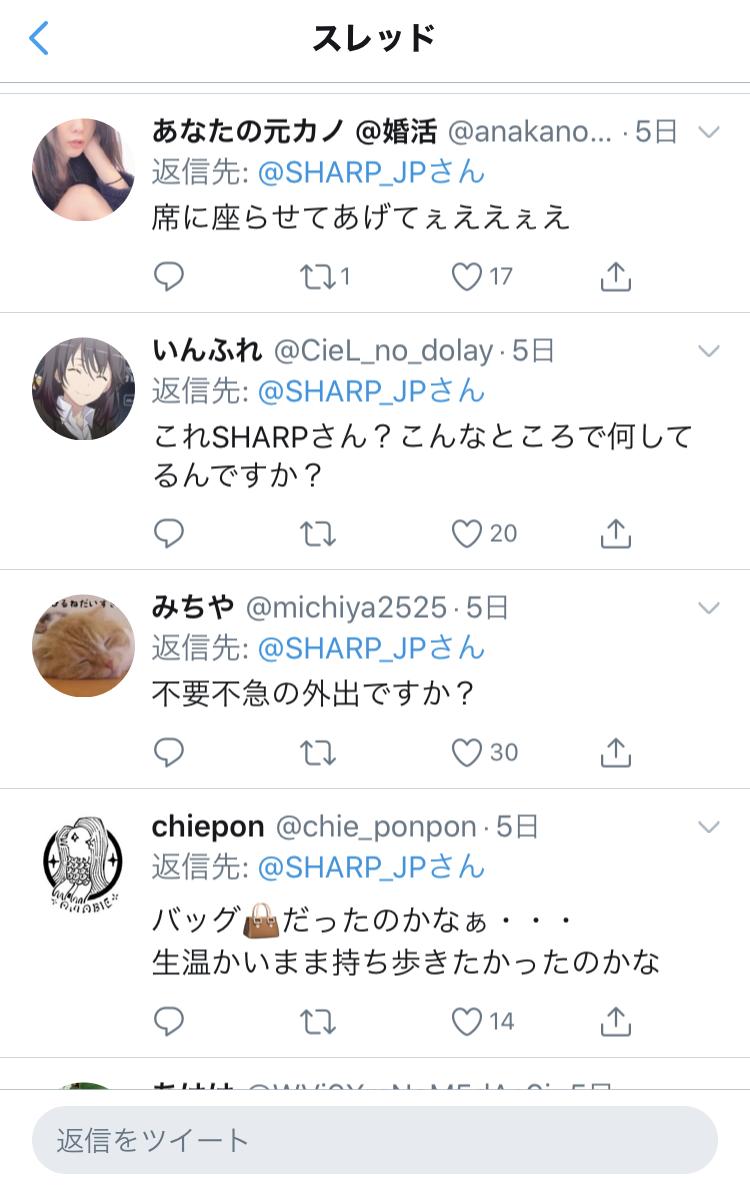Viewport: 750px width, 1185px height.
Task: Open the options chevron on あなたの元カノ's tweet
Action: (709, 131)
